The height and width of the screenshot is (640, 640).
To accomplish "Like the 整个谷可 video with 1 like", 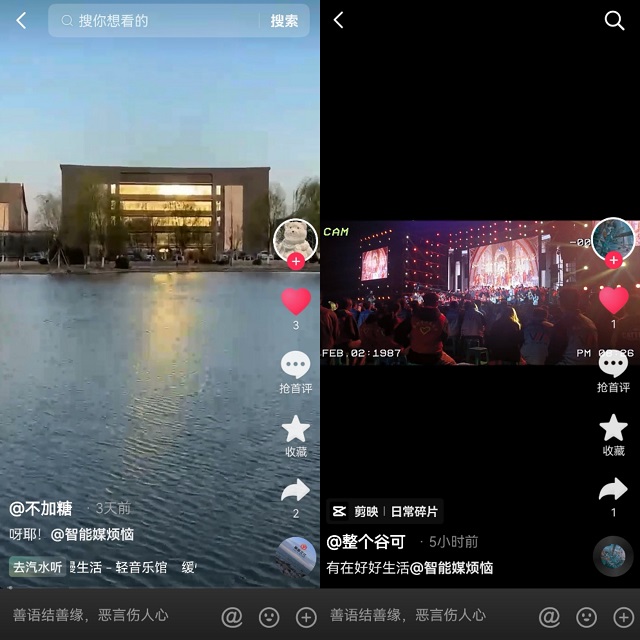I will coord(614,300).
